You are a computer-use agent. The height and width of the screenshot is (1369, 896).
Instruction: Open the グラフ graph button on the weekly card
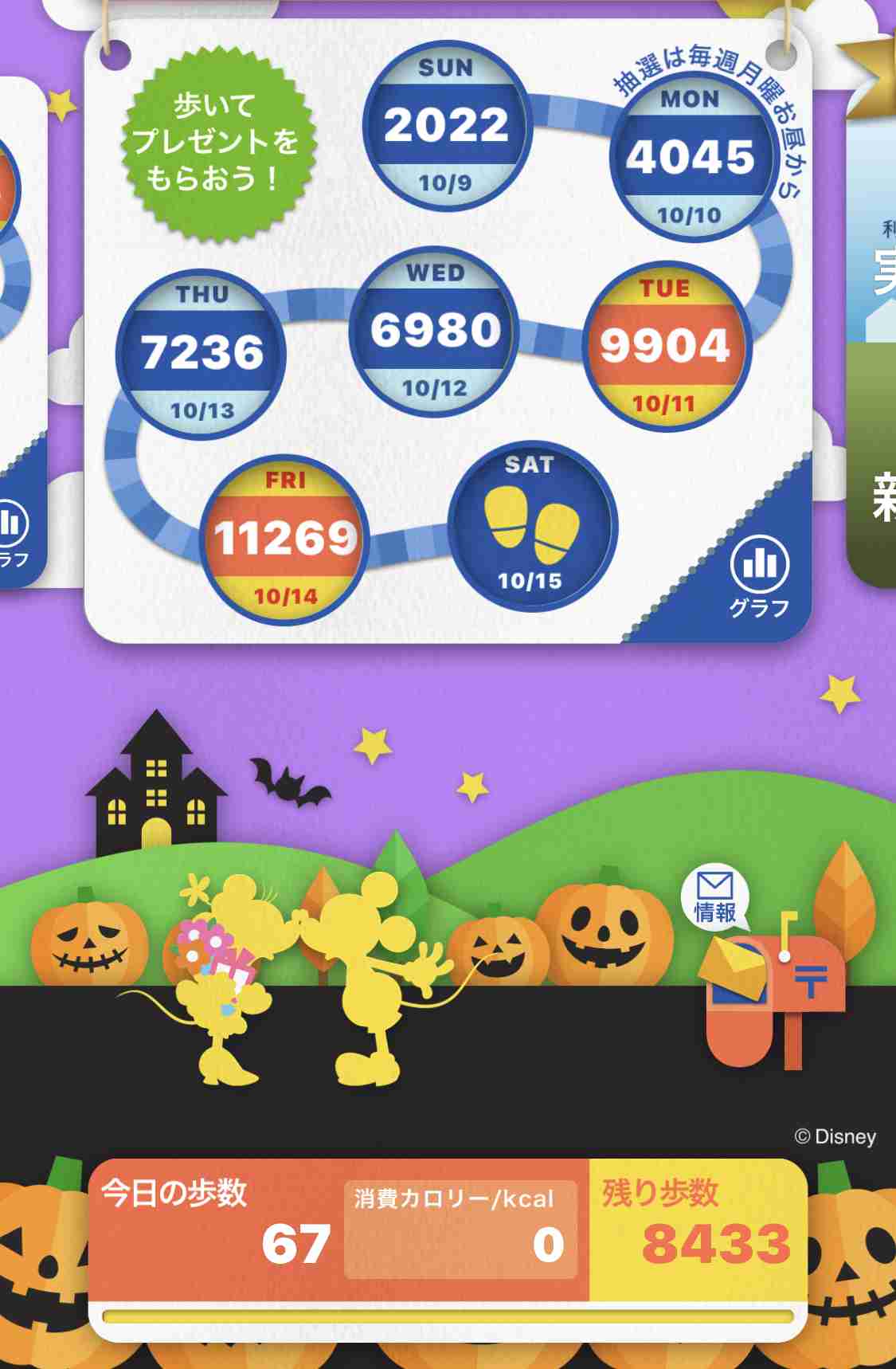click(x=759, y=576)
